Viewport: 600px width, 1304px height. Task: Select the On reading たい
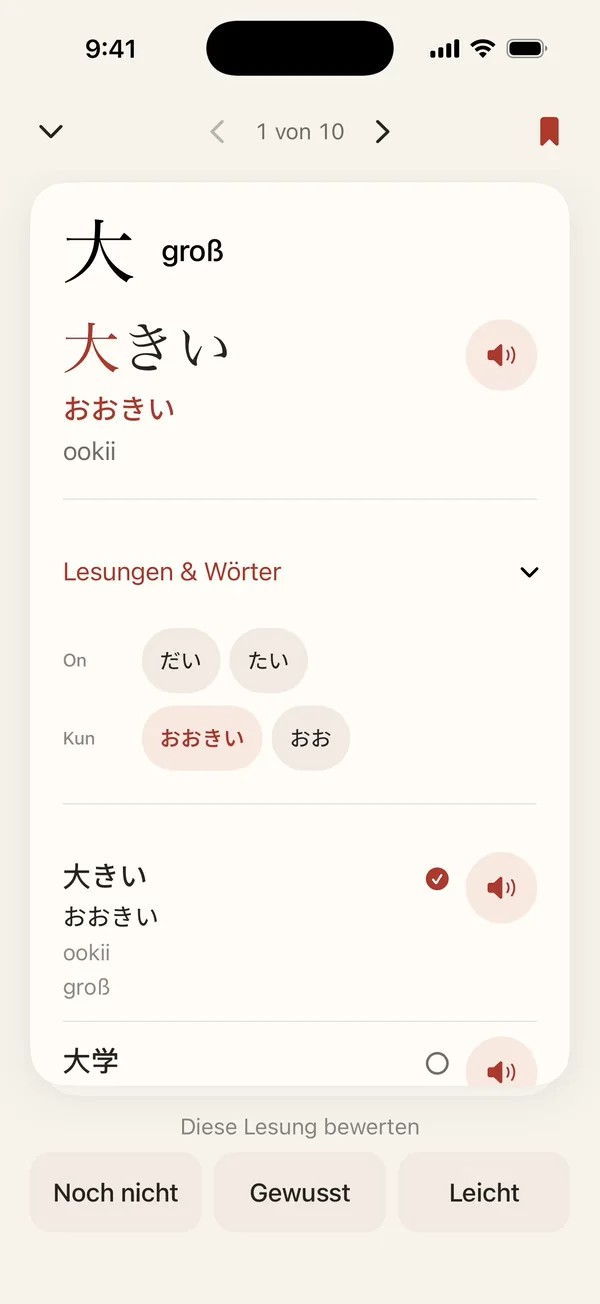(269, 660)
